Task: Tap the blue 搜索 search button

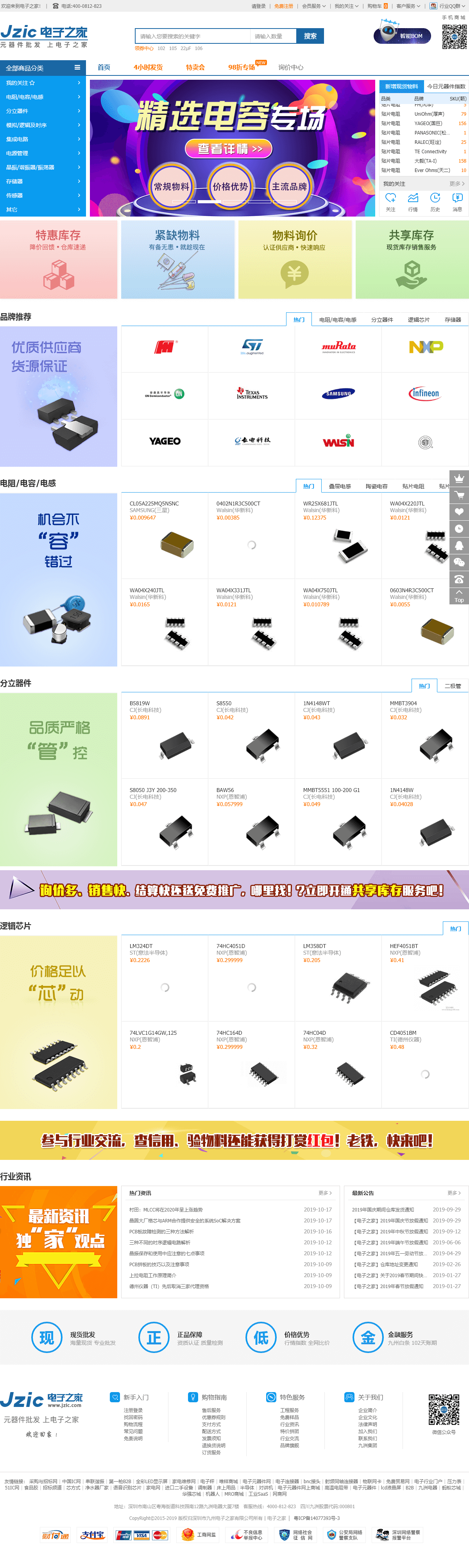Action: click(310, 36)
